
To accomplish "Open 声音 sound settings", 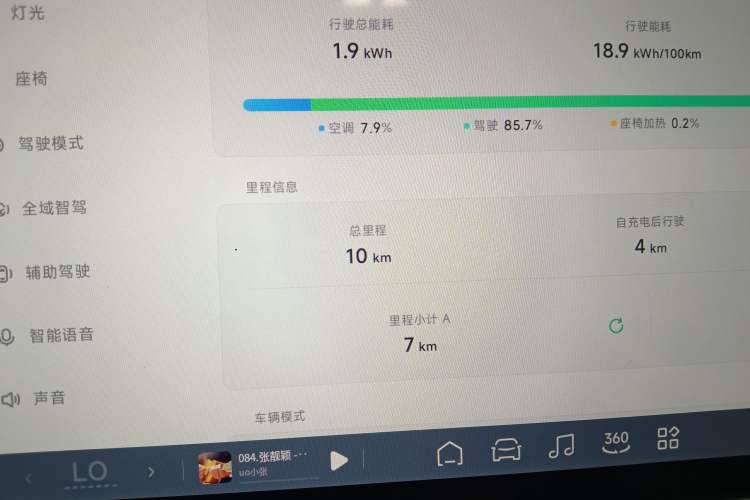I will click(x=48, y=398).
